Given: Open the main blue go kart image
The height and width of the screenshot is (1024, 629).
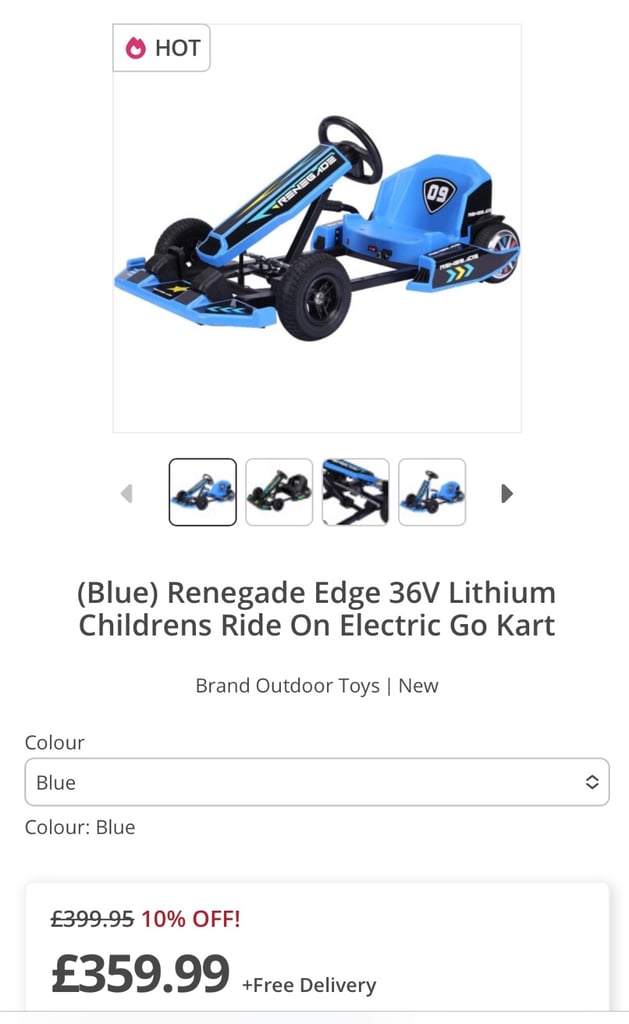Looking at the screenshot, I should pos(317,228).
